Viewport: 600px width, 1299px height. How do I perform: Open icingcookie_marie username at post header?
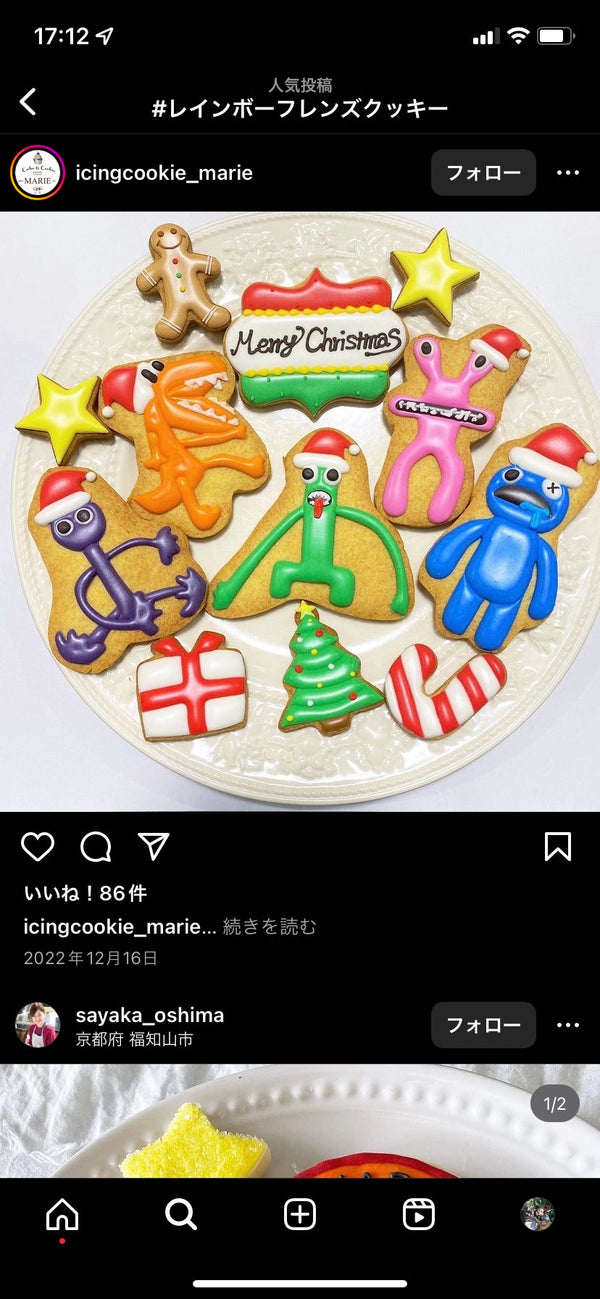(x=164, y=173)
